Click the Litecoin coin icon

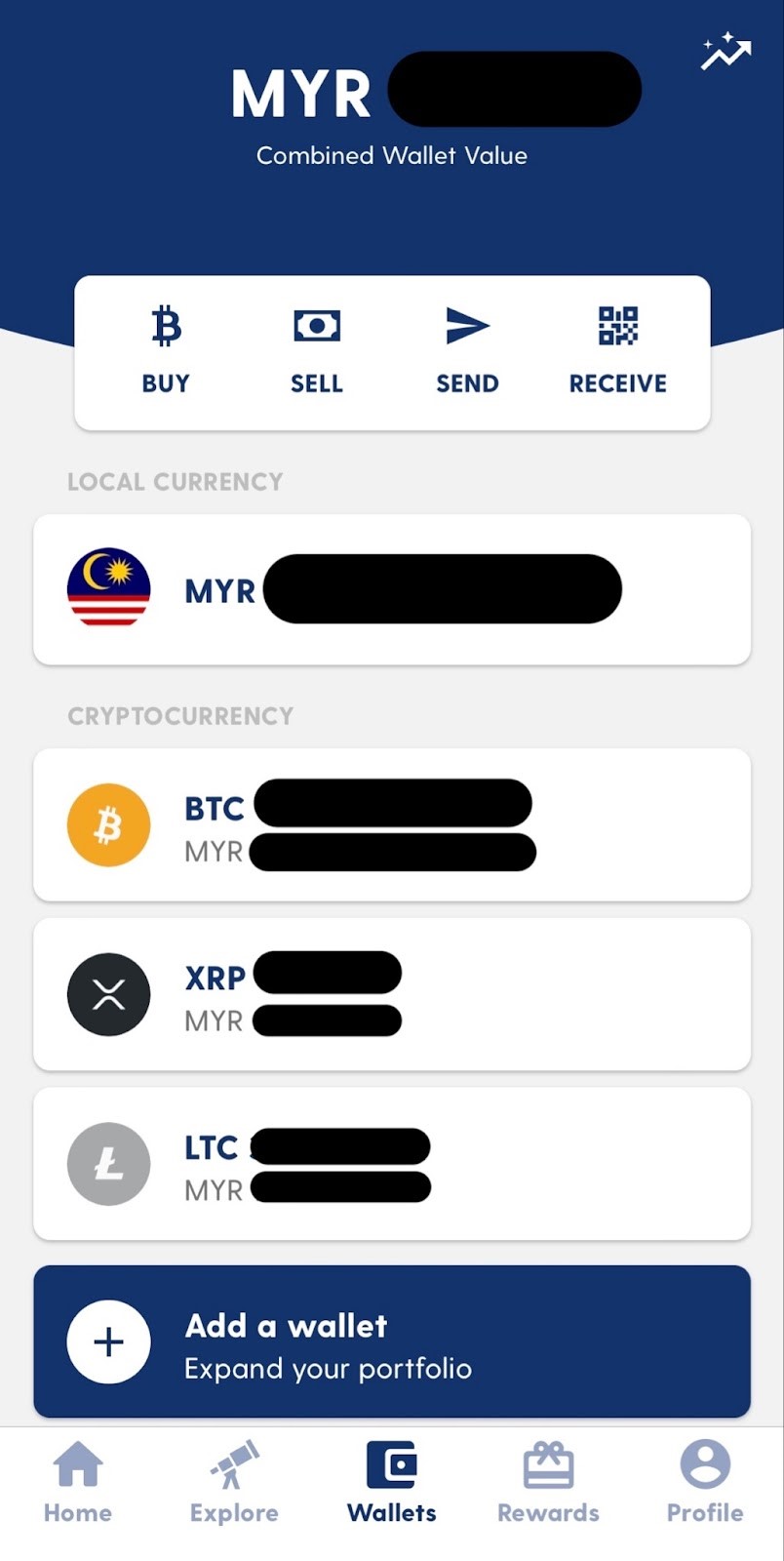click(x=108, y=1163)
